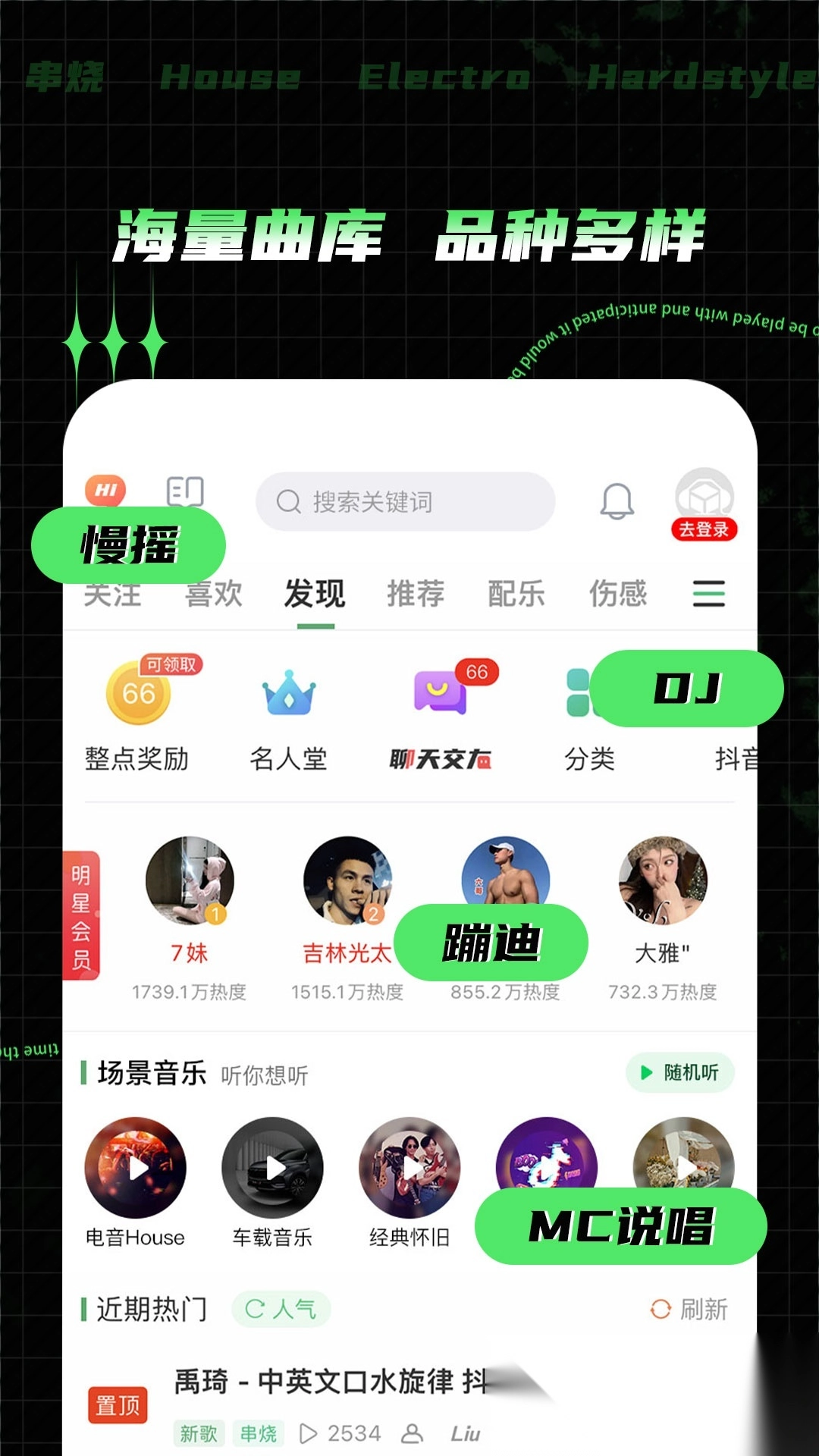Open the notification bell icon
The height and width of the screenshot is (1456, 819).
pos(617,501)
